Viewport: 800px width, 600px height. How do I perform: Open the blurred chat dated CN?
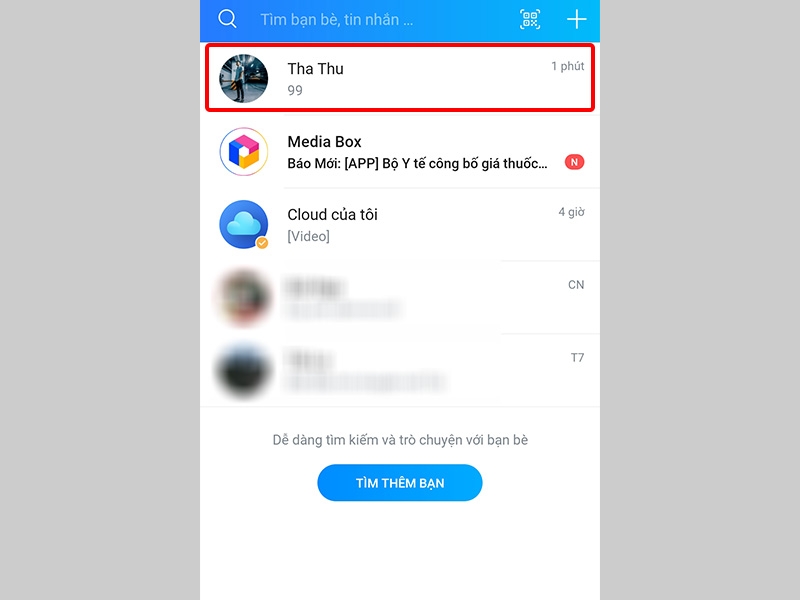pyautogui.click(x=400, y=298)
